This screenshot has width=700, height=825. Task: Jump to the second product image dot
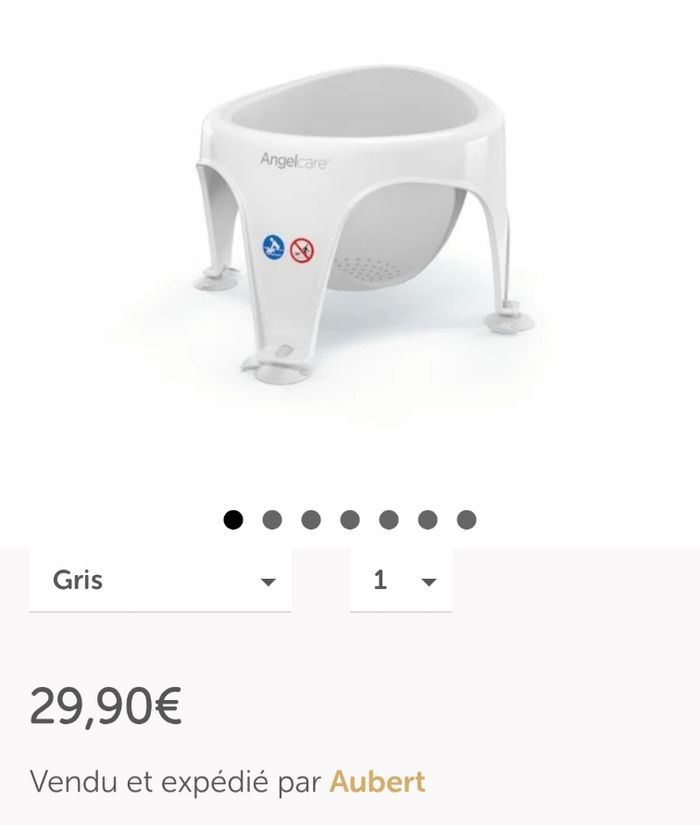coord(272,519)
